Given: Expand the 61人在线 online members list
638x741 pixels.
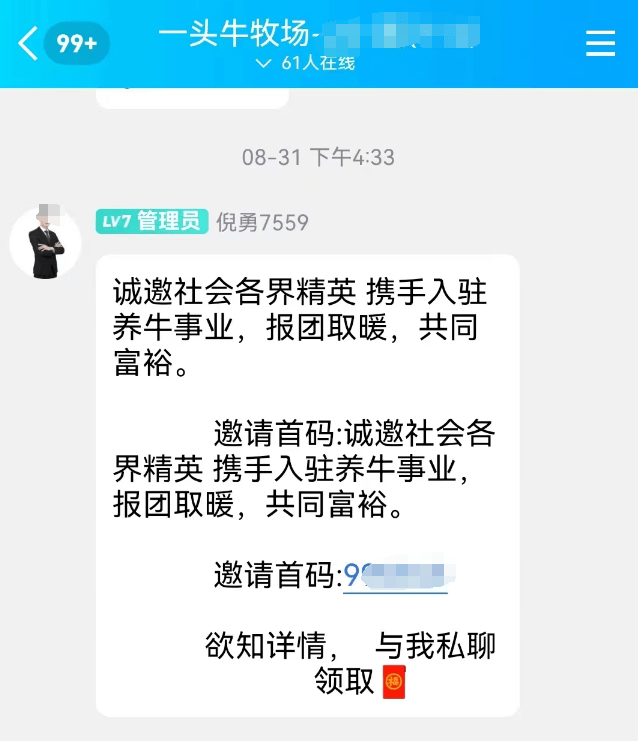Looking at the screenshot, I should [306, 63].
